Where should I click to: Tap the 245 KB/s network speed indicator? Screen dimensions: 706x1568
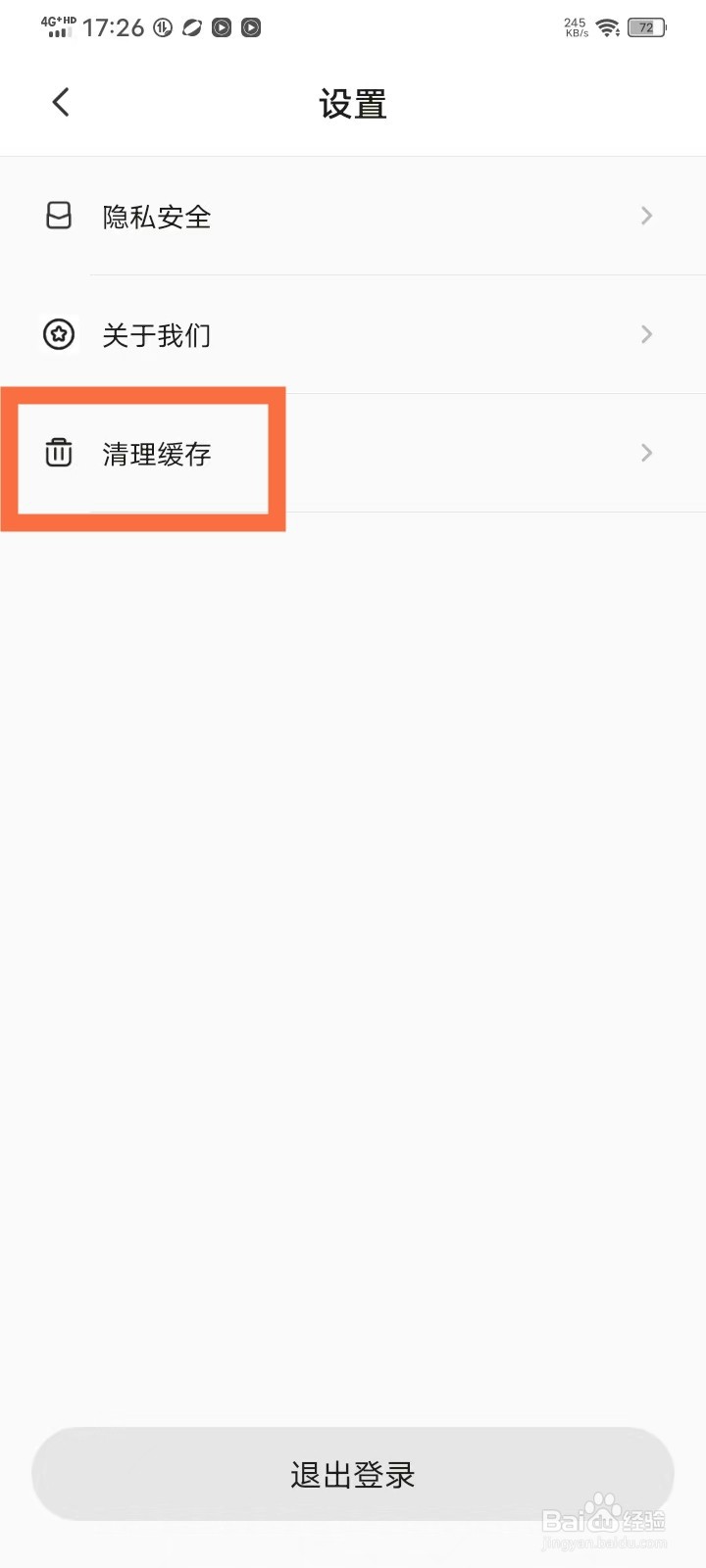coord(573,27)
